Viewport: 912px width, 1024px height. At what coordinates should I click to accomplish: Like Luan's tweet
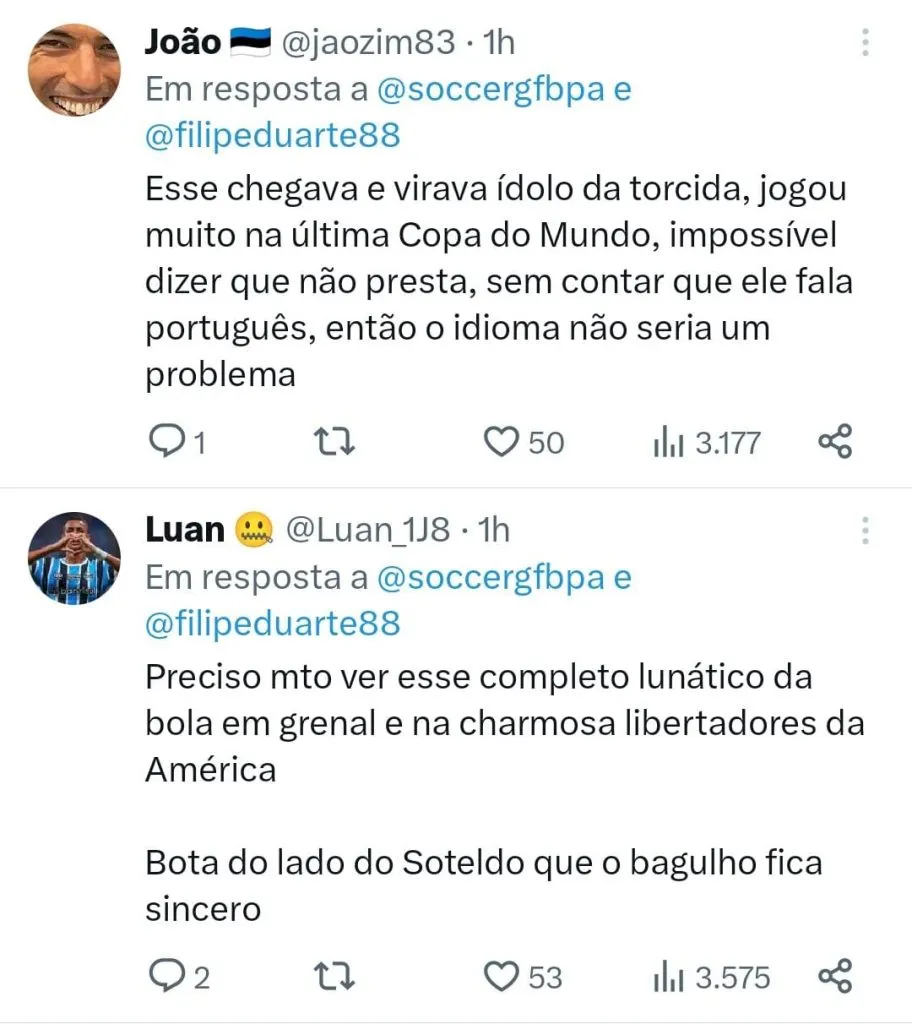tap(501, 976)
